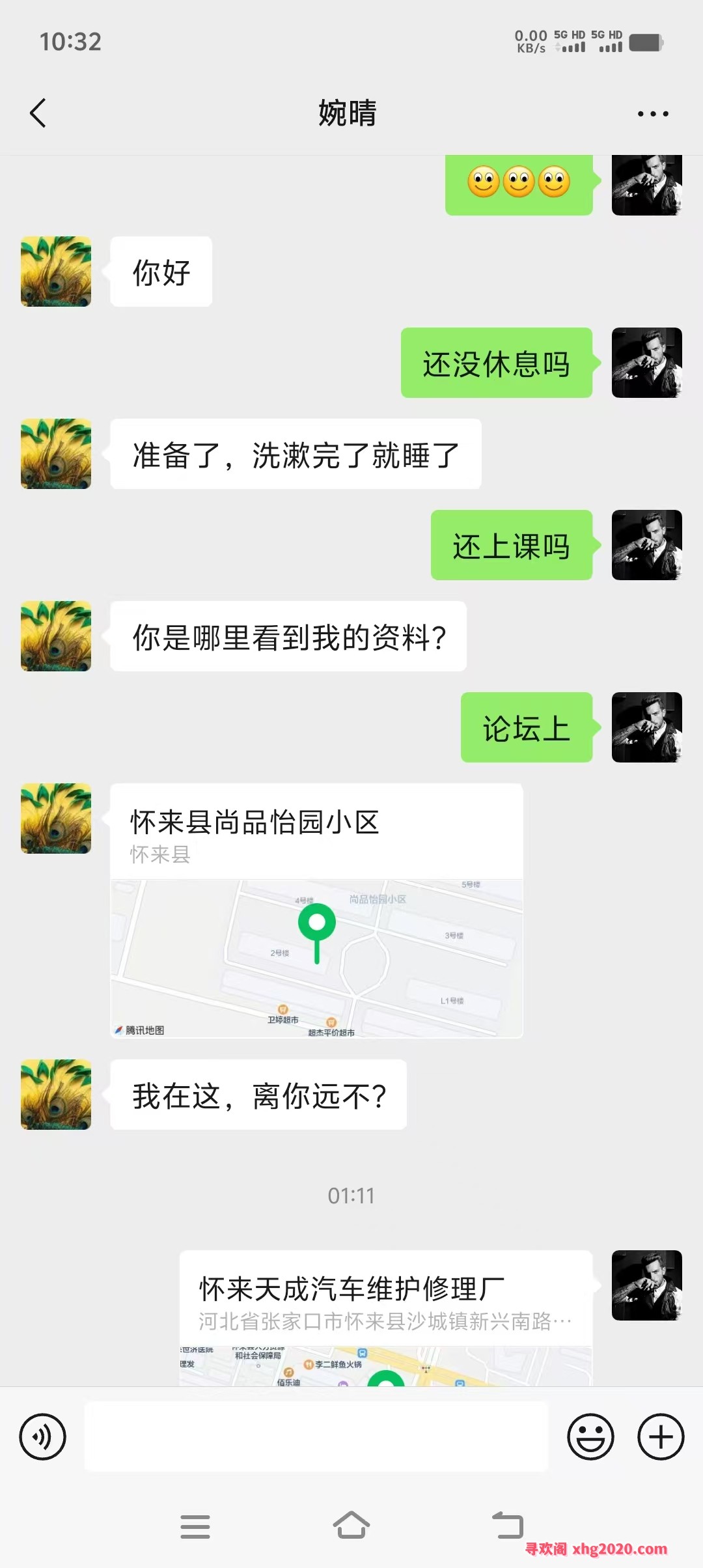Open own profile avatar beside 论坛上
The height and width of the screenshot is (1568, 703).
coord(646,727)
